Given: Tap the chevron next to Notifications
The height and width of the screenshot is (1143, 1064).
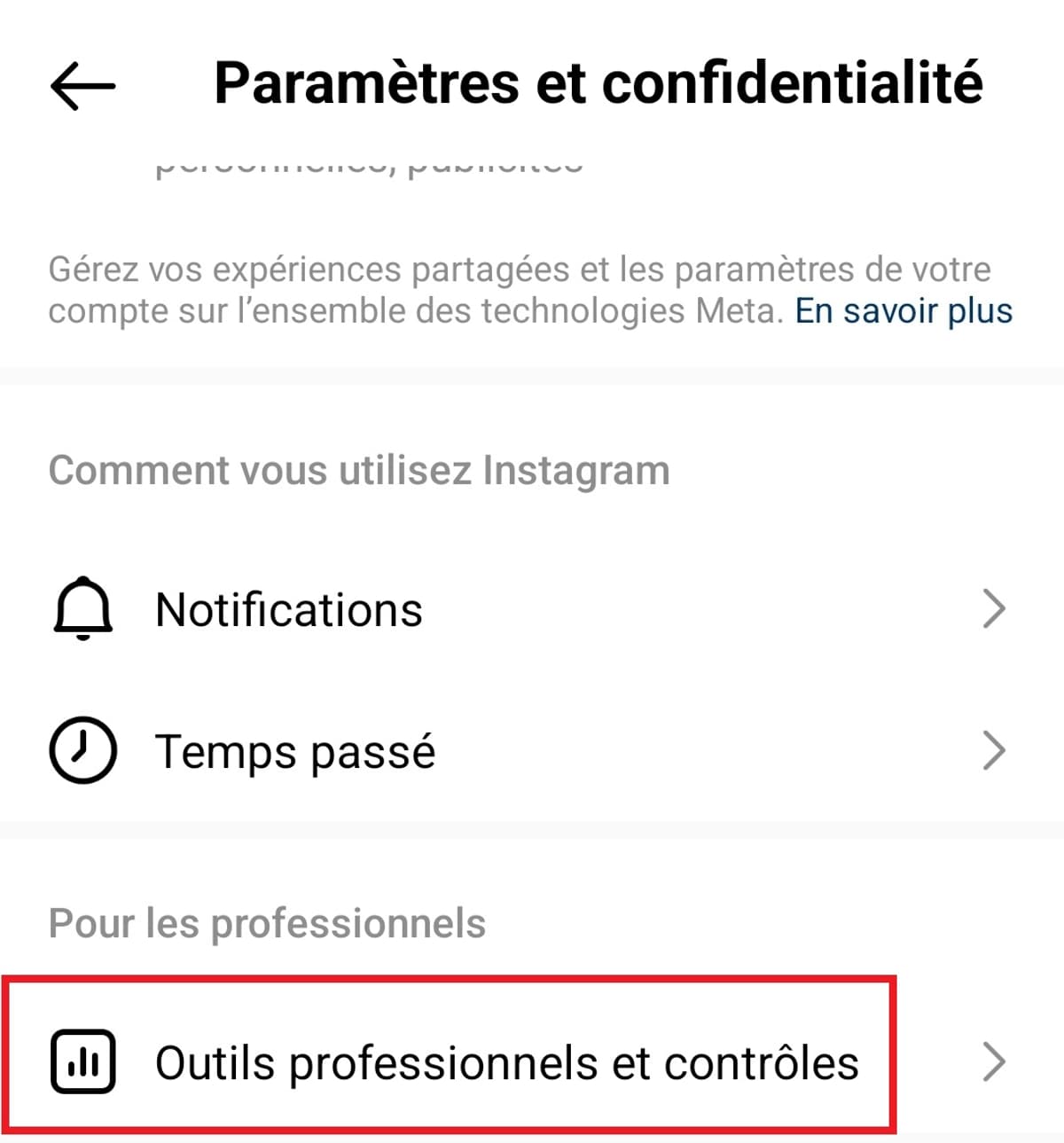Looking at the screenshot, I should click(993, 608).
